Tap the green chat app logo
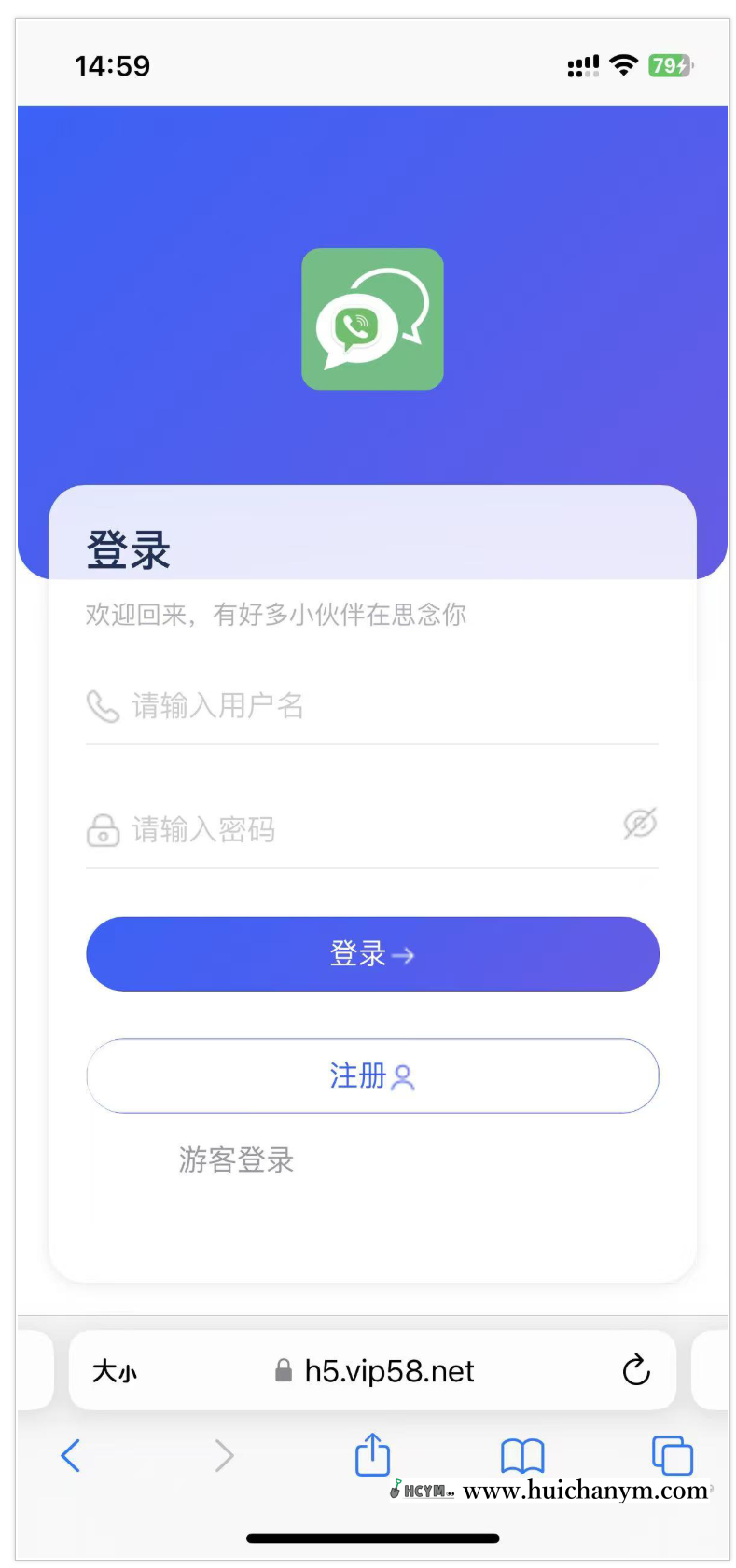Viewport: 736px width, 1568px height. (x=371, y=318)
